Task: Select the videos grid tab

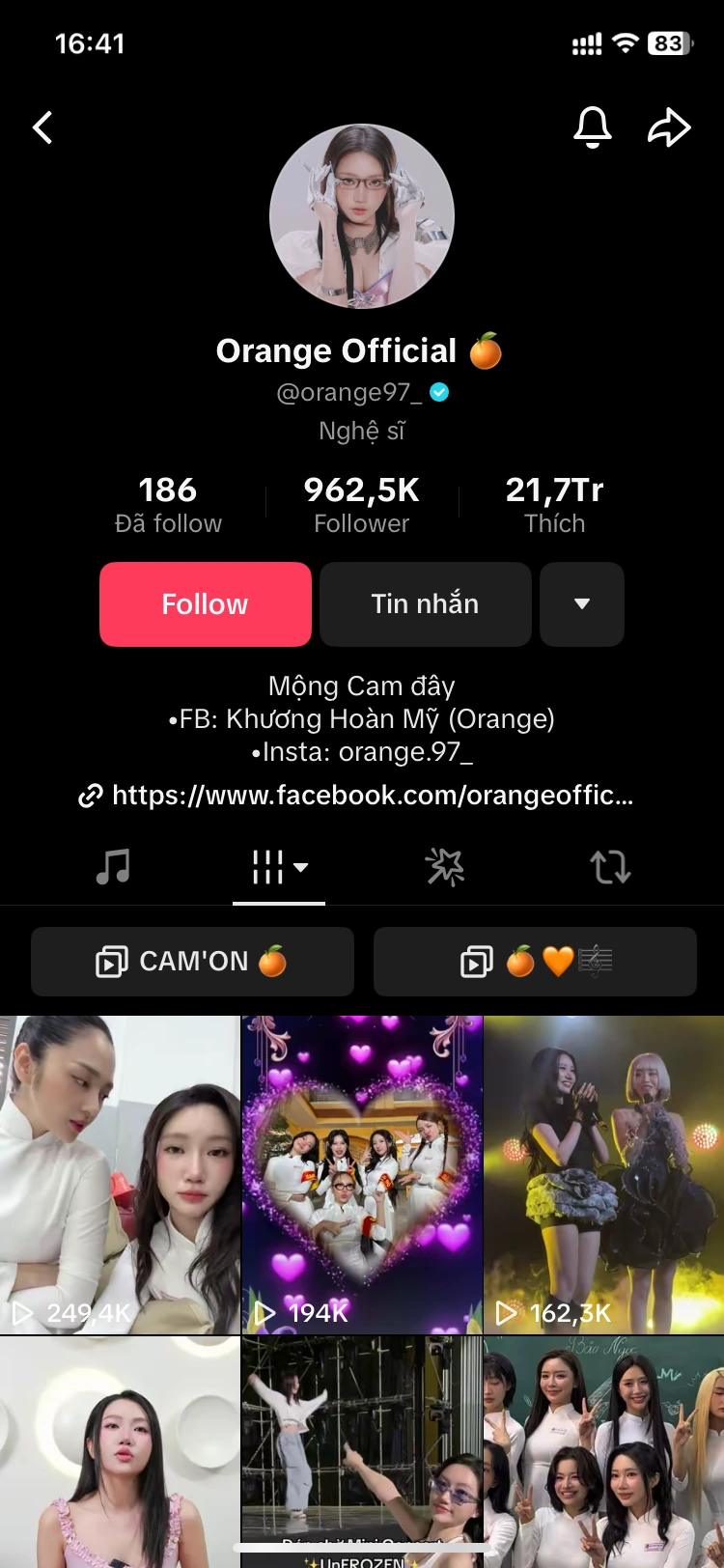Action: [x=279, y=867]
